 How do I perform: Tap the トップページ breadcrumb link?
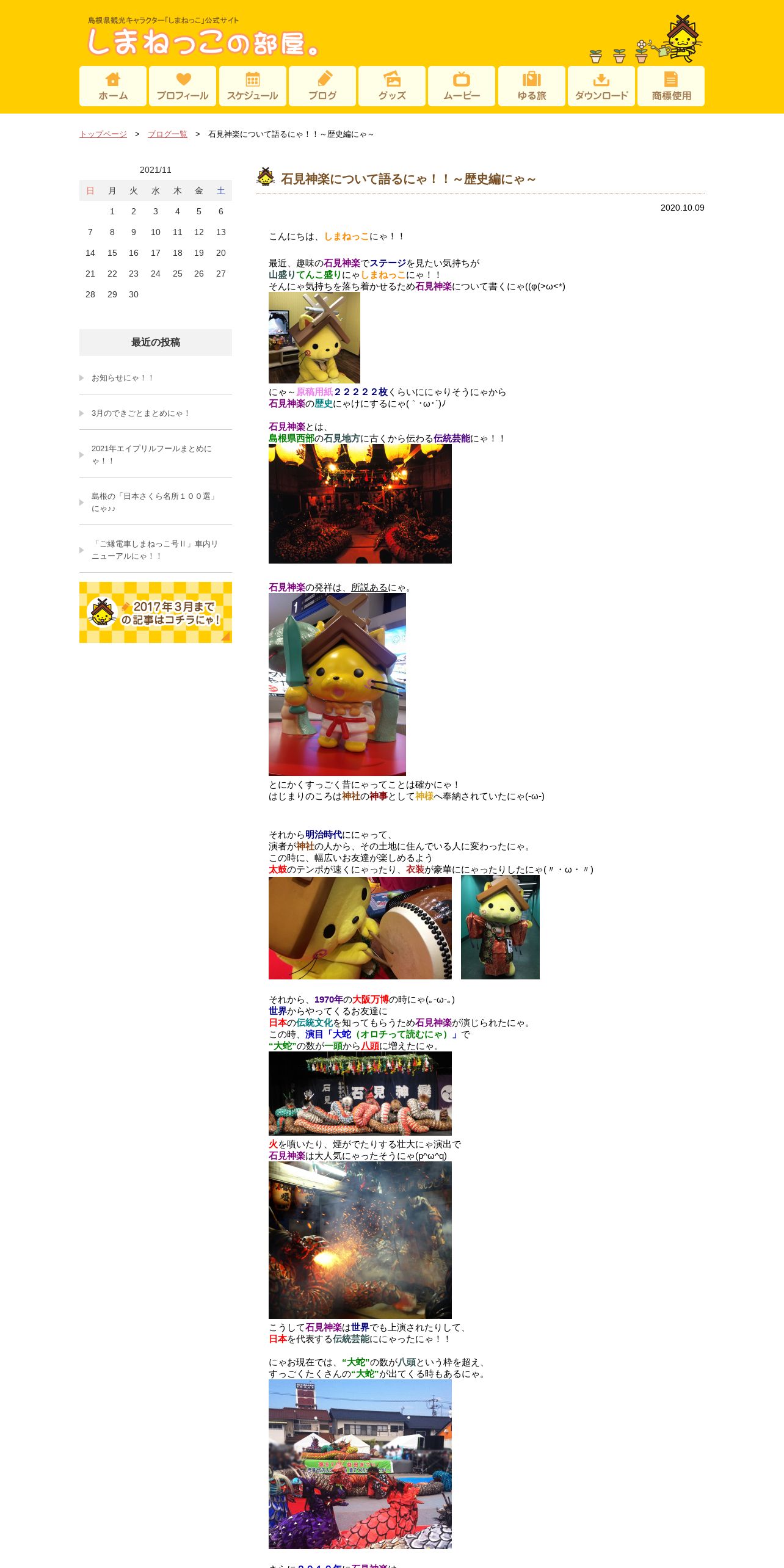pos(103,134)
